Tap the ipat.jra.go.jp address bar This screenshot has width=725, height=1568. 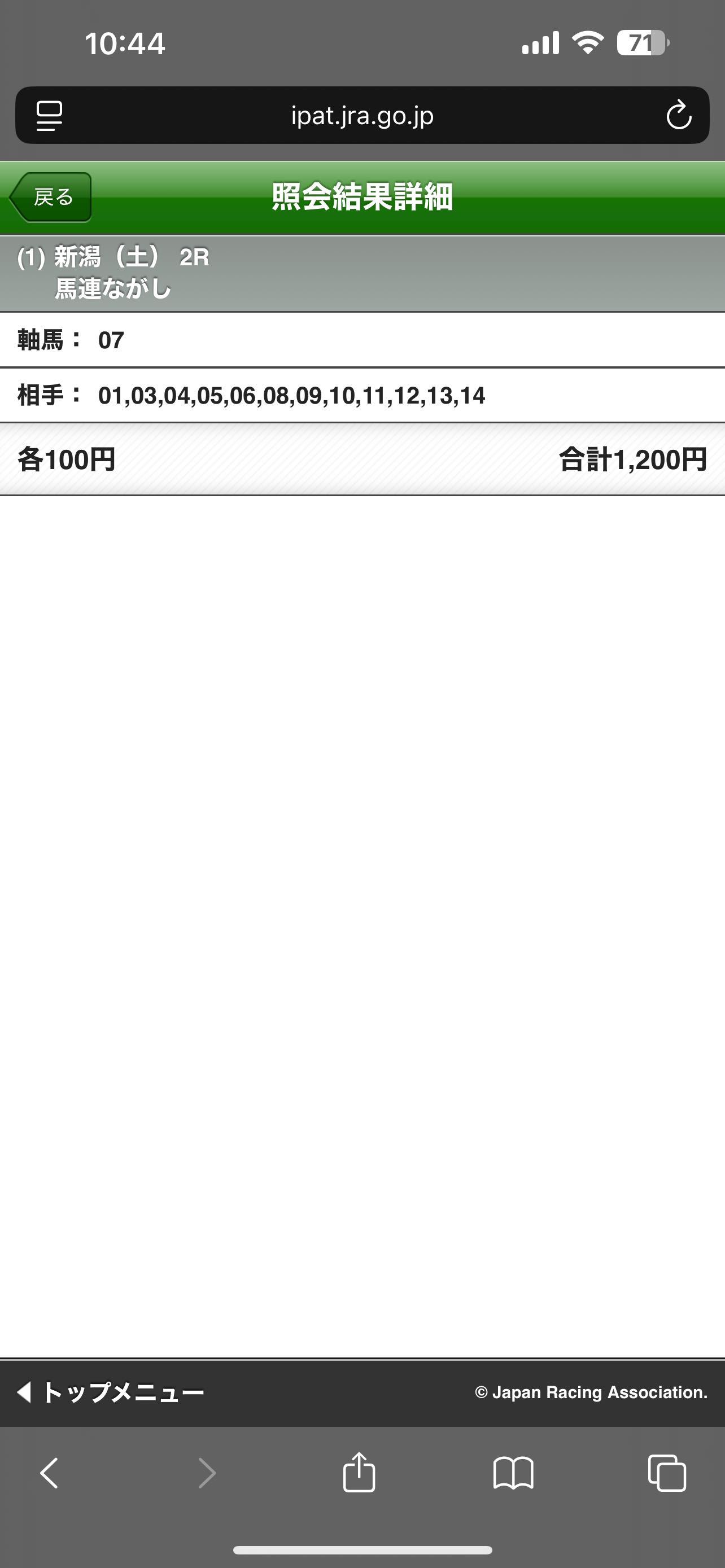pos(362,116)
